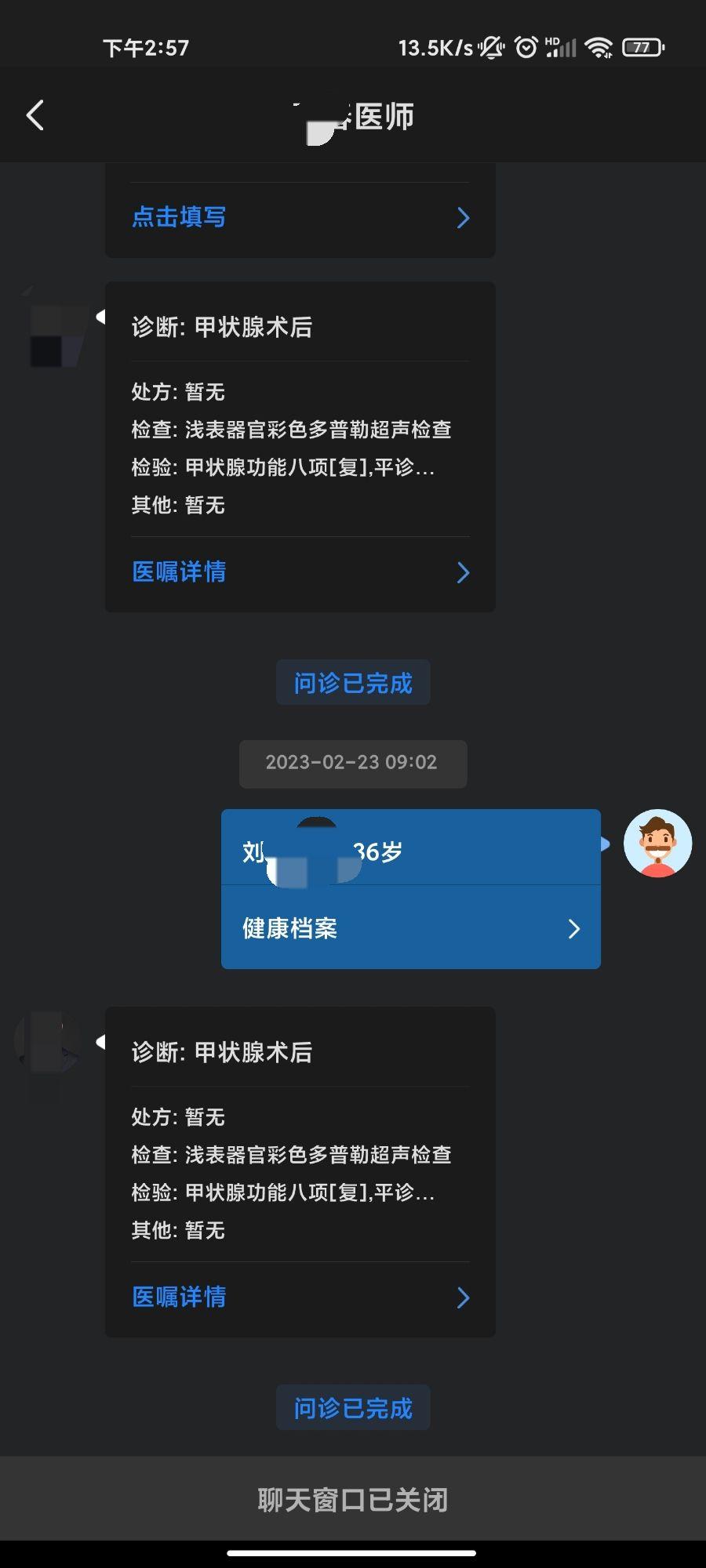Open 医嘱详情 in the last diagnosis card

[300, 1298]
